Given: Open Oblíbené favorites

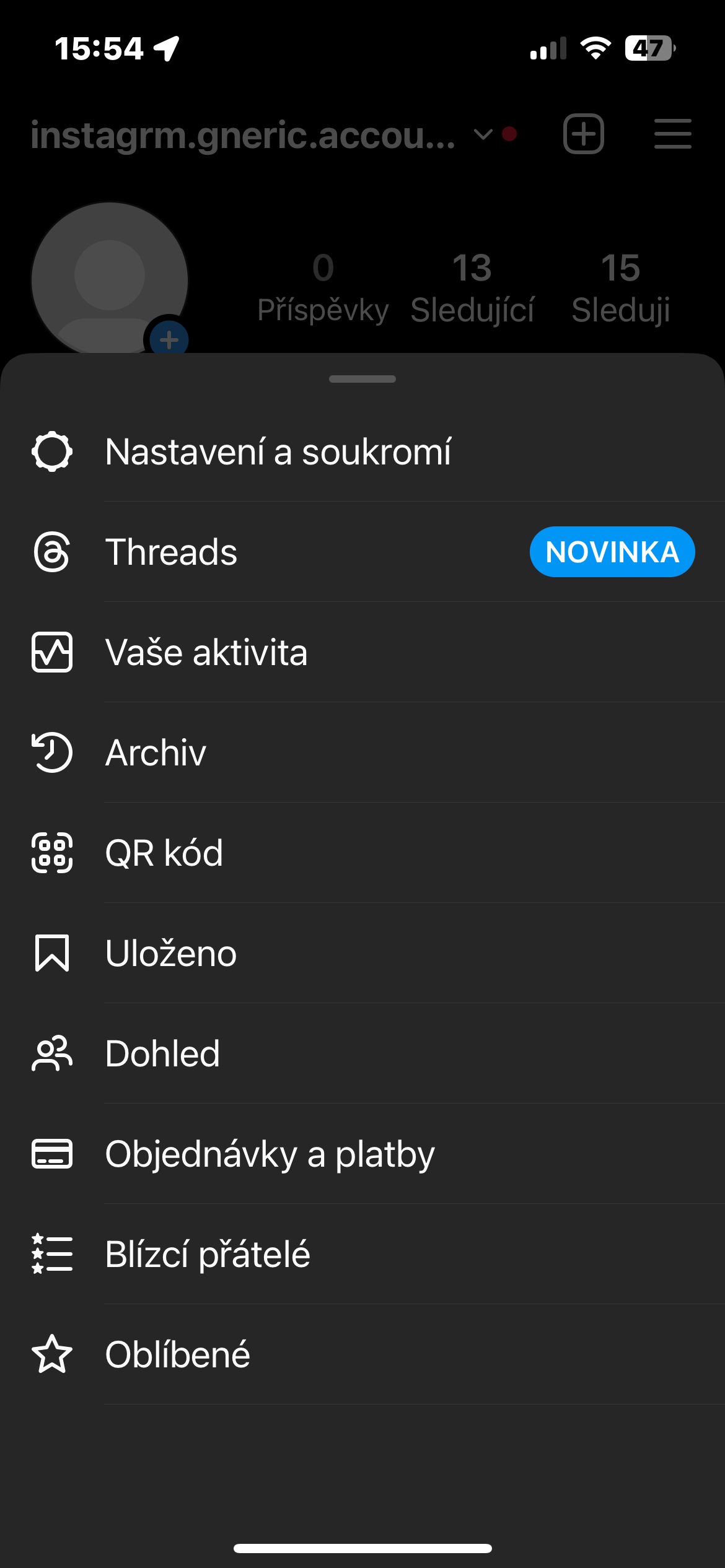Looking at the screenshot, I should pos(362,1354).
